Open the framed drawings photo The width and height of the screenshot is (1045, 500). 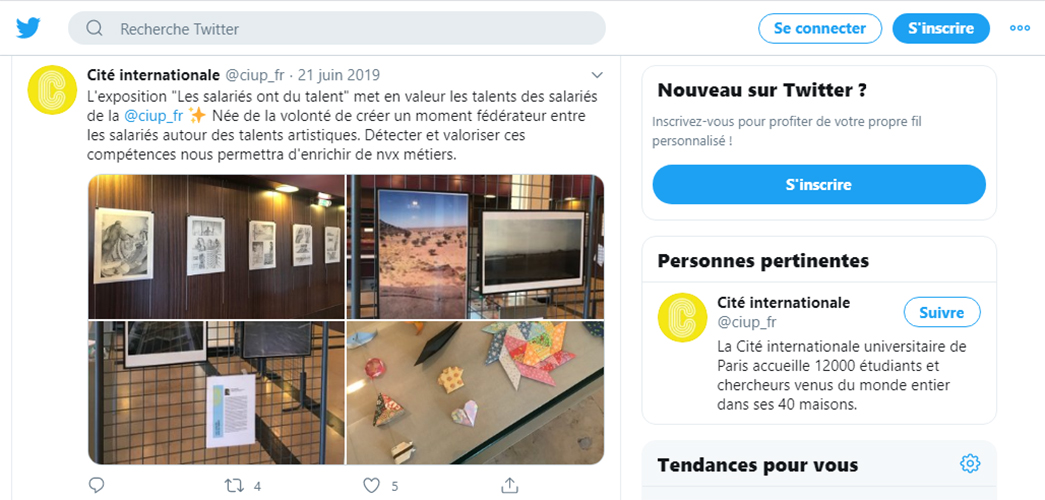pyautogui.click(x=216, y=246)
